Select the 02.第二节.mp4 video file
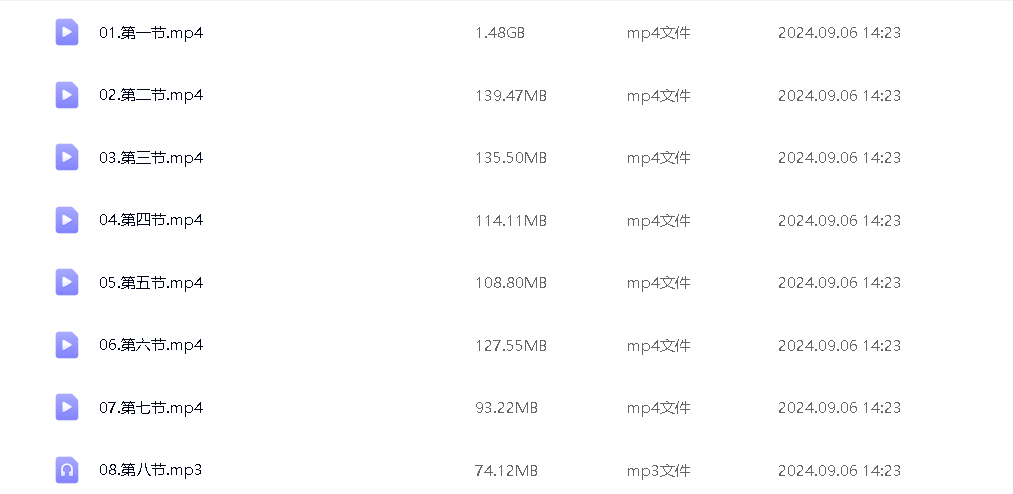 (151, 95)
